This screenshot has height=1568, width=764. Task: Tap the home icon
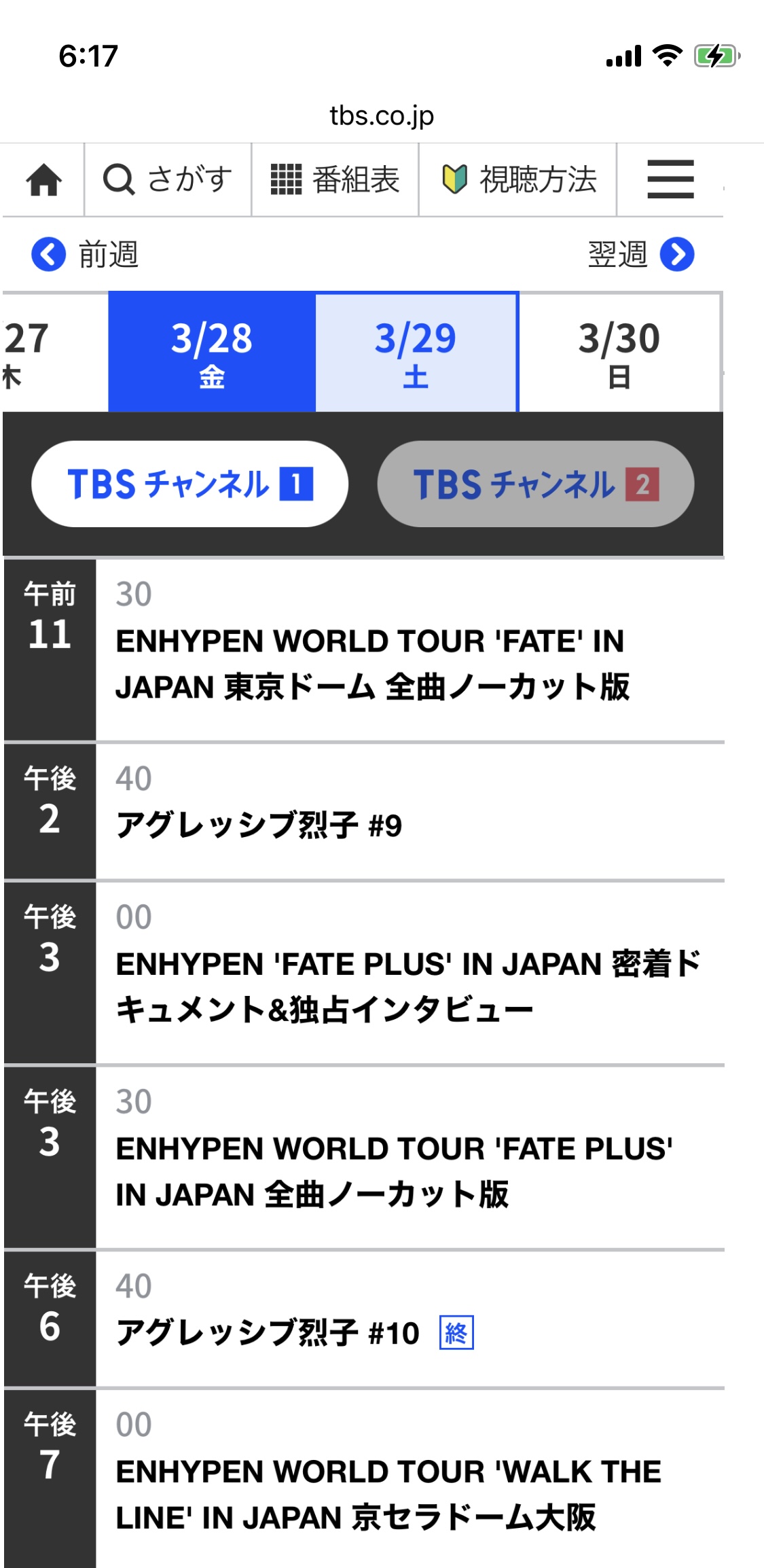tap(43, 180)
